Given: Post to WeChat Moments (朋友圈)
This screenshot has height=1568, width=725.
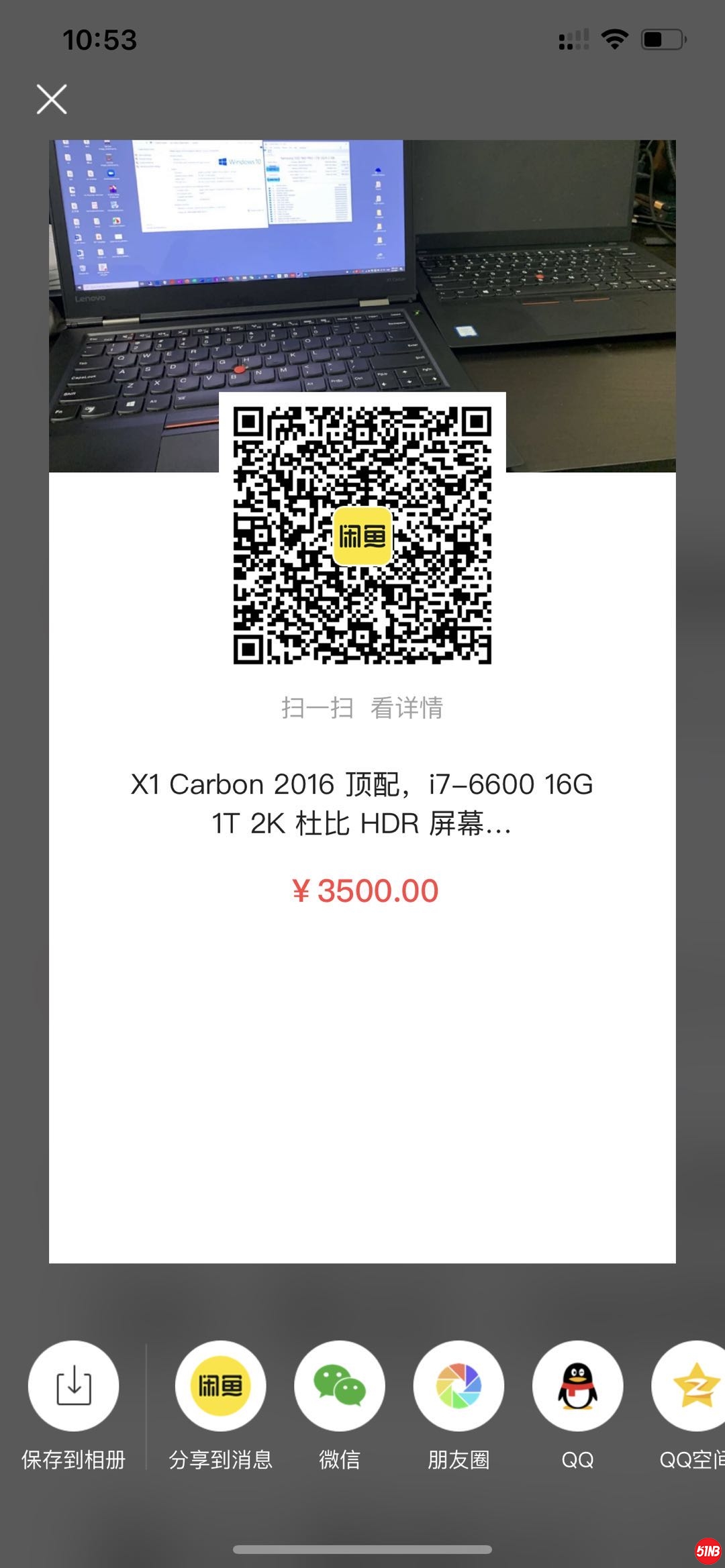Looking at the screenshot, I should [x=458, y=1386].
